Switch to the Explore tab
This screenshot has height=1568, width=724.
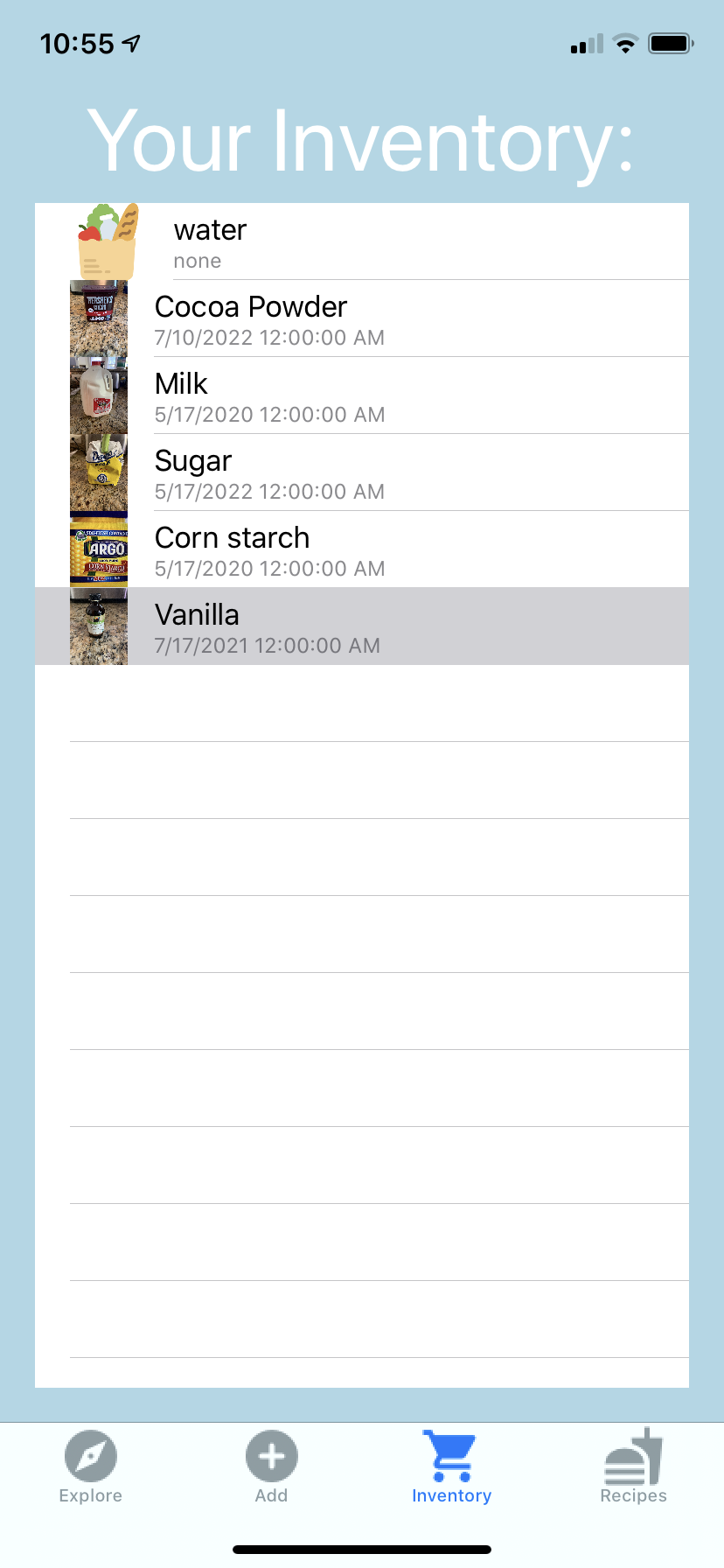tap(91, 1467)
